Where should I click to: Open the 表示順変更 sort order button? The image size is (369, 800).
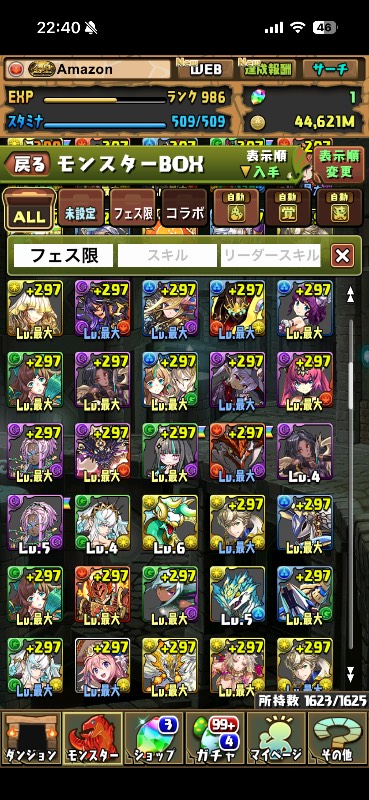click(x=339, y=164)
